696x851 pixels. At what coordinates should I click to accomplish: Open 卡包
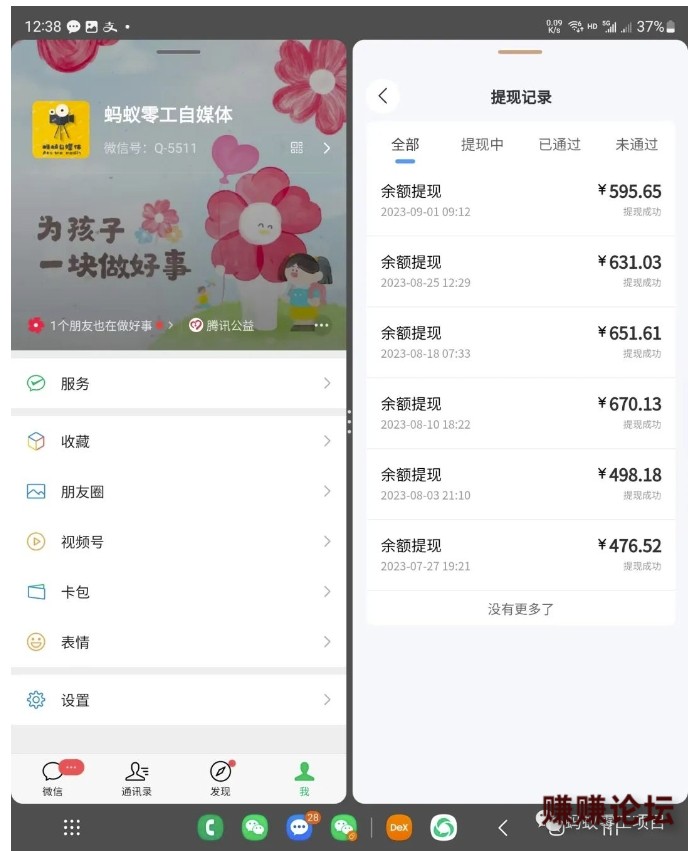tap(178, 591)
